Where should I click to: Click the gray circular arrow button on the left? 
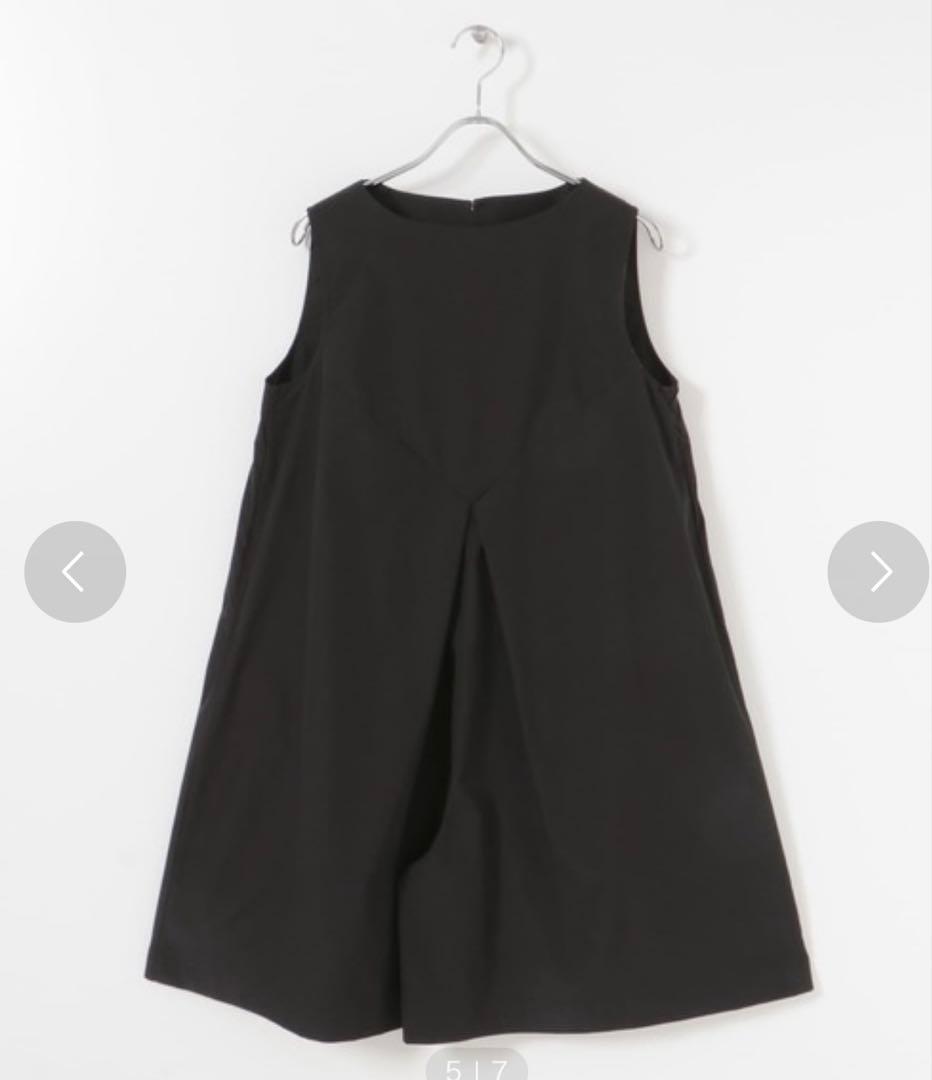point(74,571)
